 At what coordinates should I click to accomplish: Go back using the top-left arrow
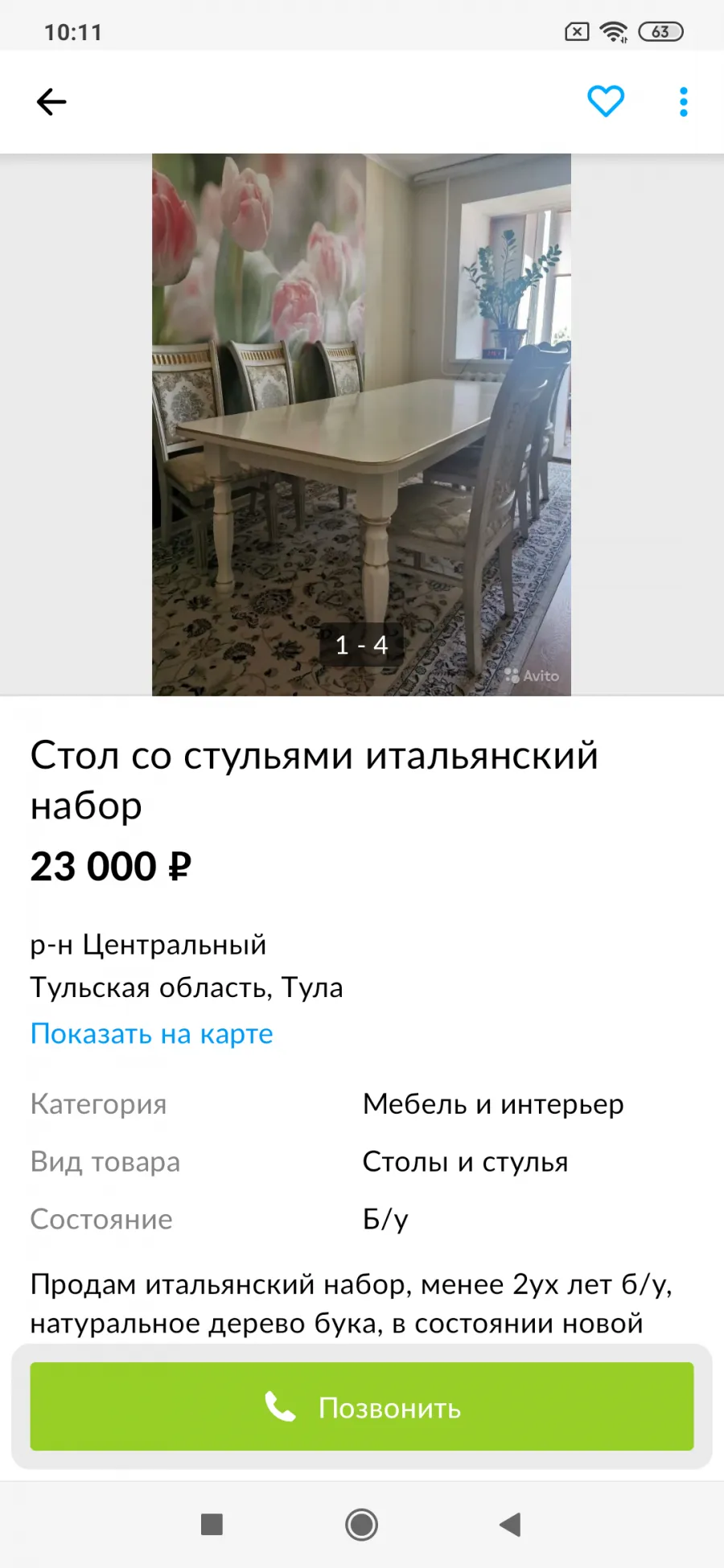click(51, 102)
